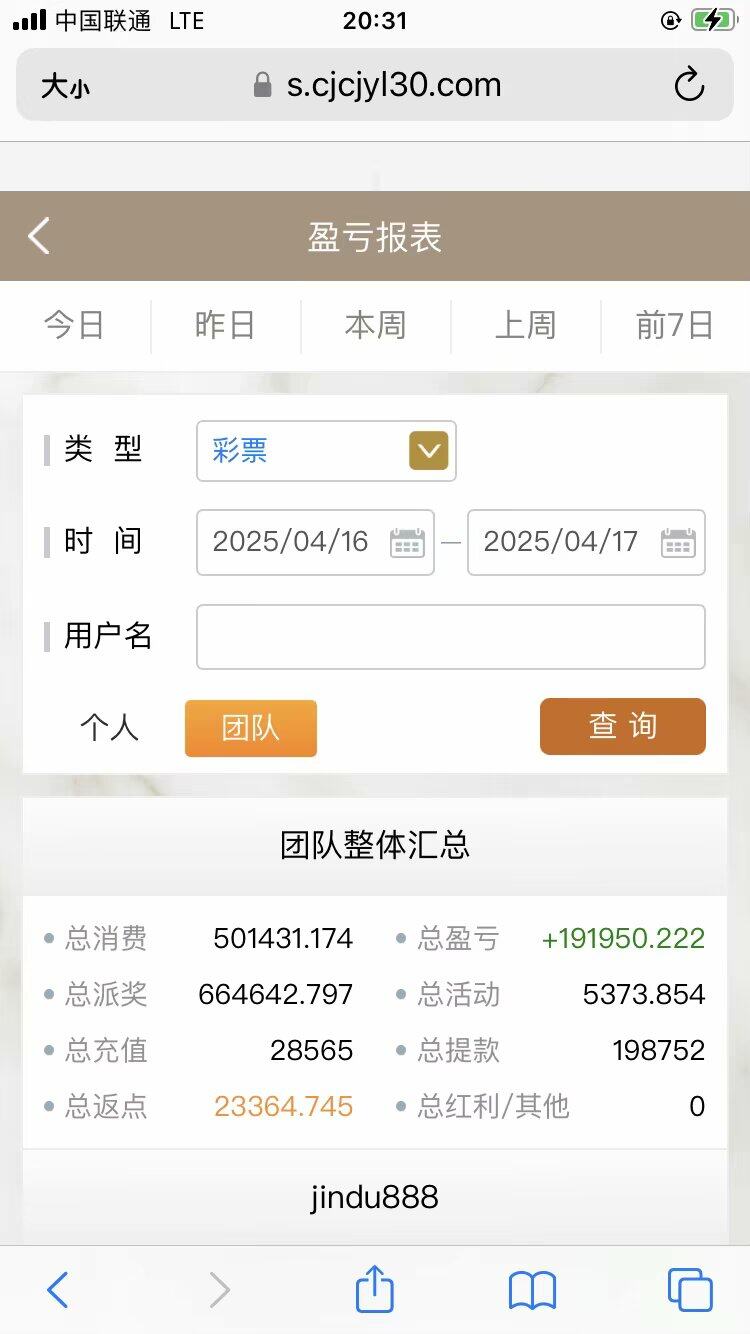
Task: Tap the 用户名 input field
Action: [450, 637]
